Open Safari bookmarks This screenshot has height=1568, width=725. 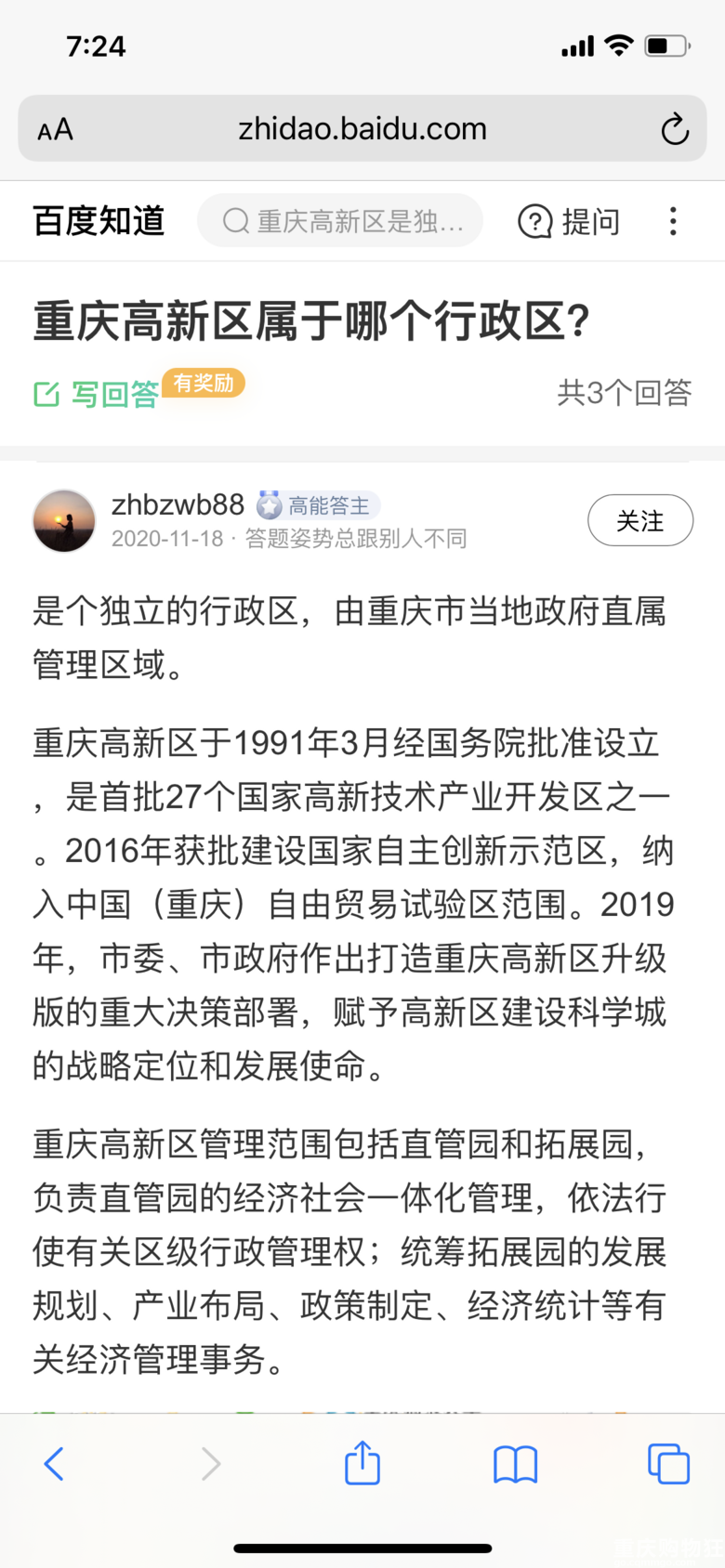click(515, 1464)
